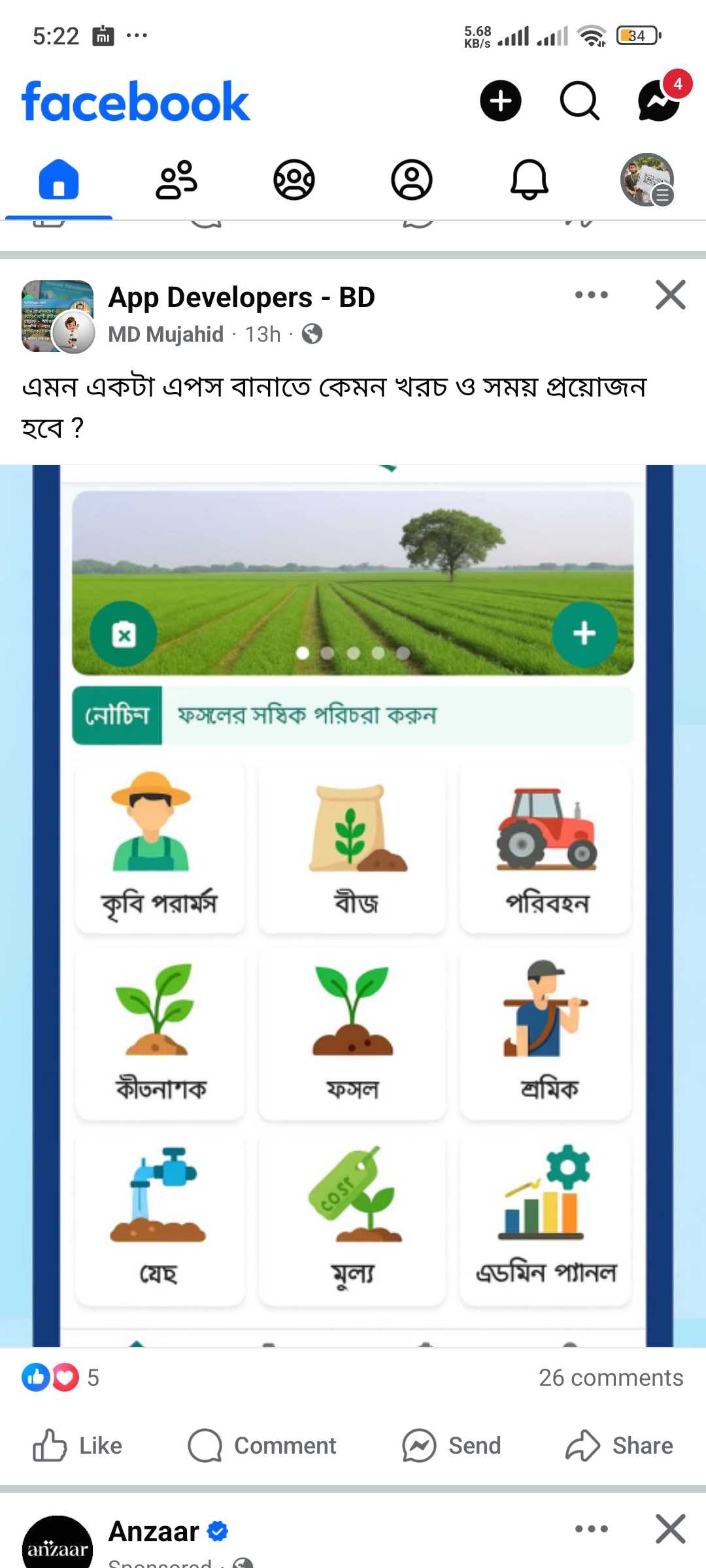
Task: Create a new post with plus icon
Action: 500,101
